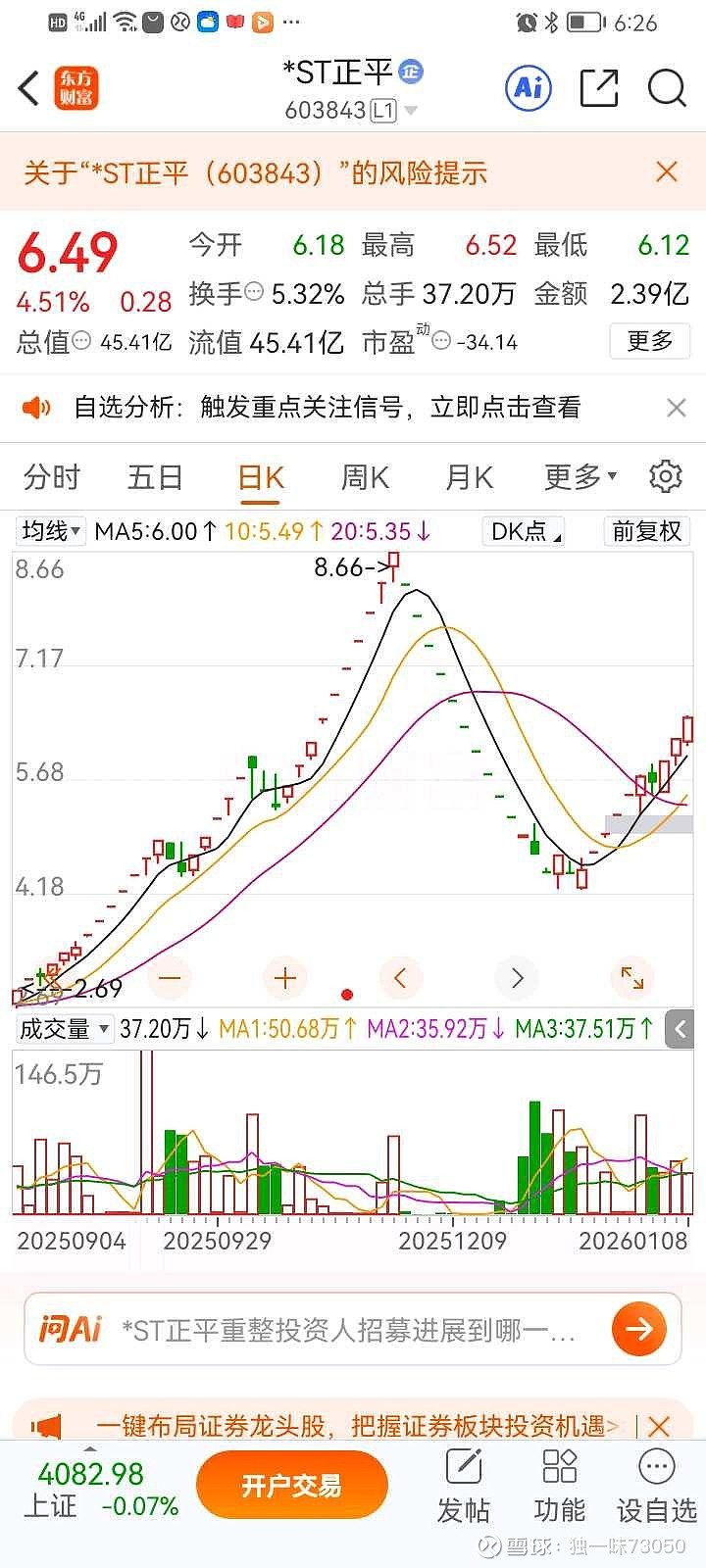The width and height of the screenshot is (706, 1568).
Task: Open 更多 link for extra stock details
Action: [649, 342]
